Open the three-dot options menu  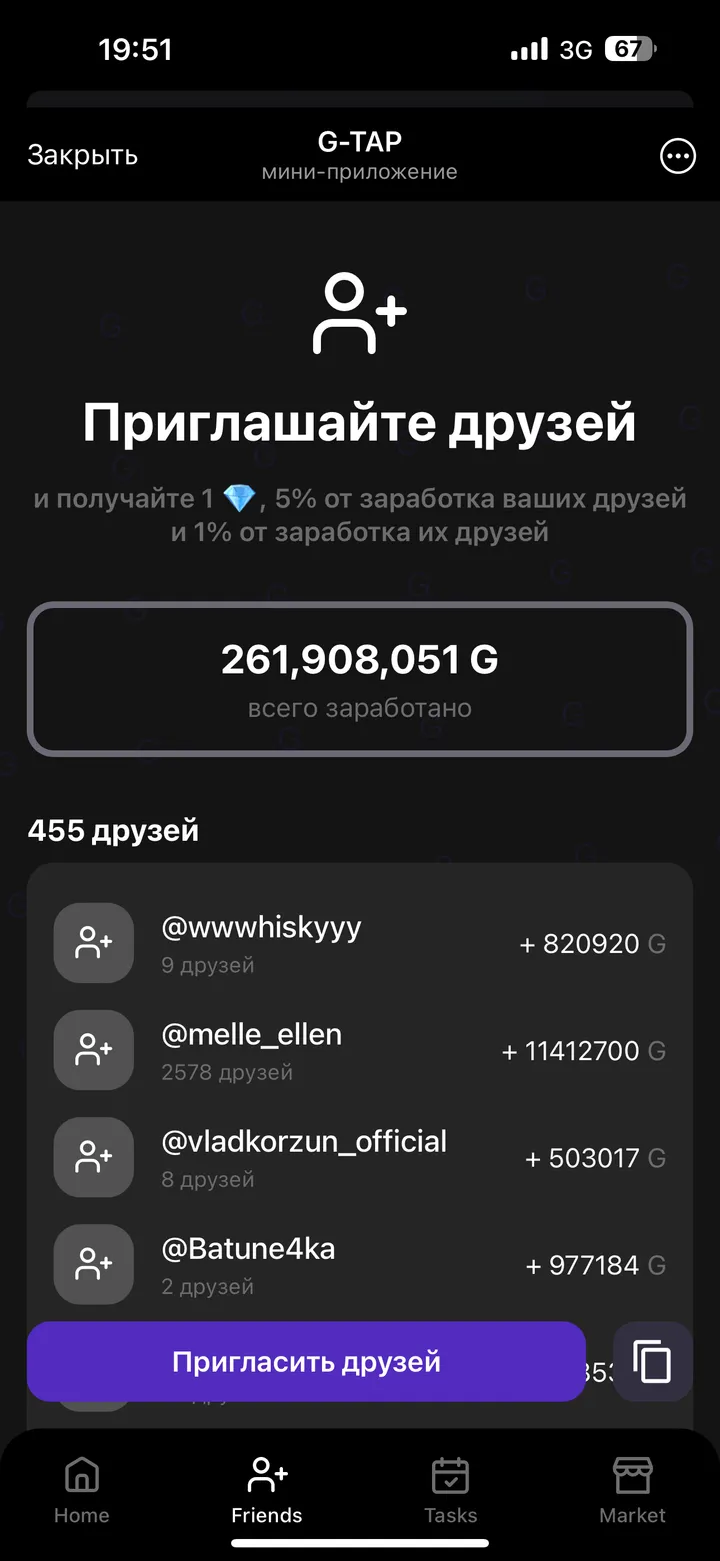coord(677,155)
